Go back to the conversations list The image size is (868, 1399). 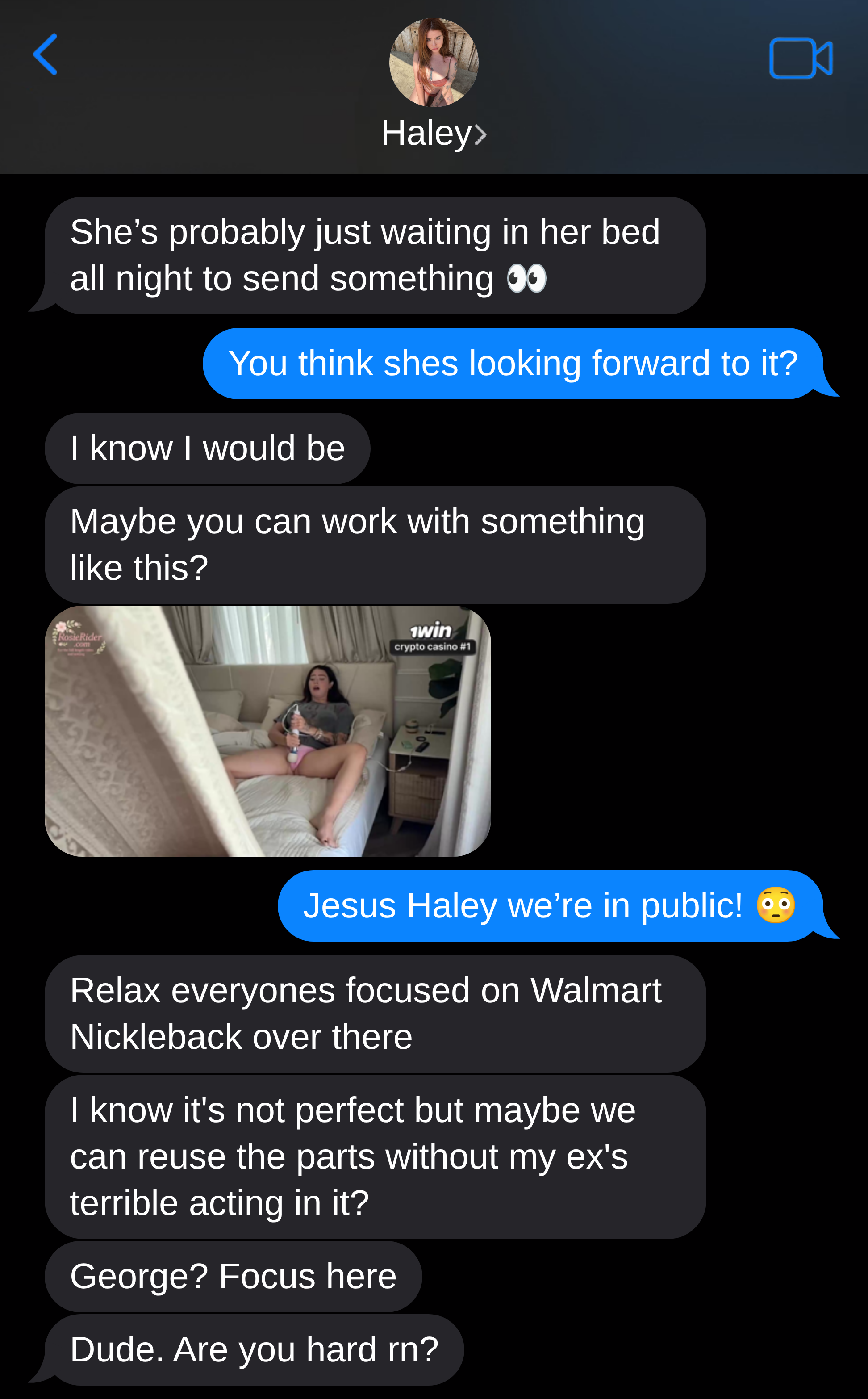pos(46,54)
